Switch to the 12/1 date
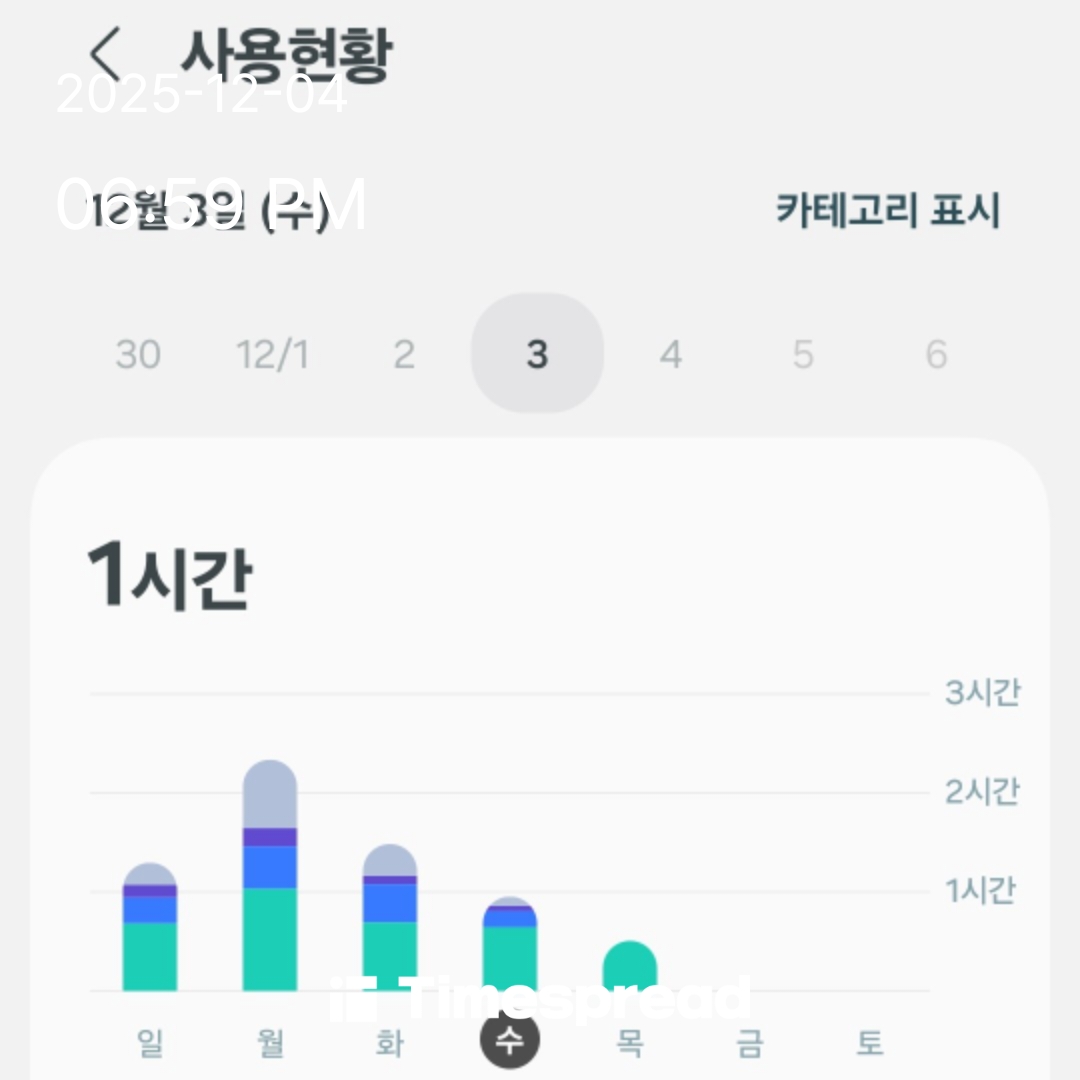Viewport: 1080px width, 1080px height. coord(272,354)
